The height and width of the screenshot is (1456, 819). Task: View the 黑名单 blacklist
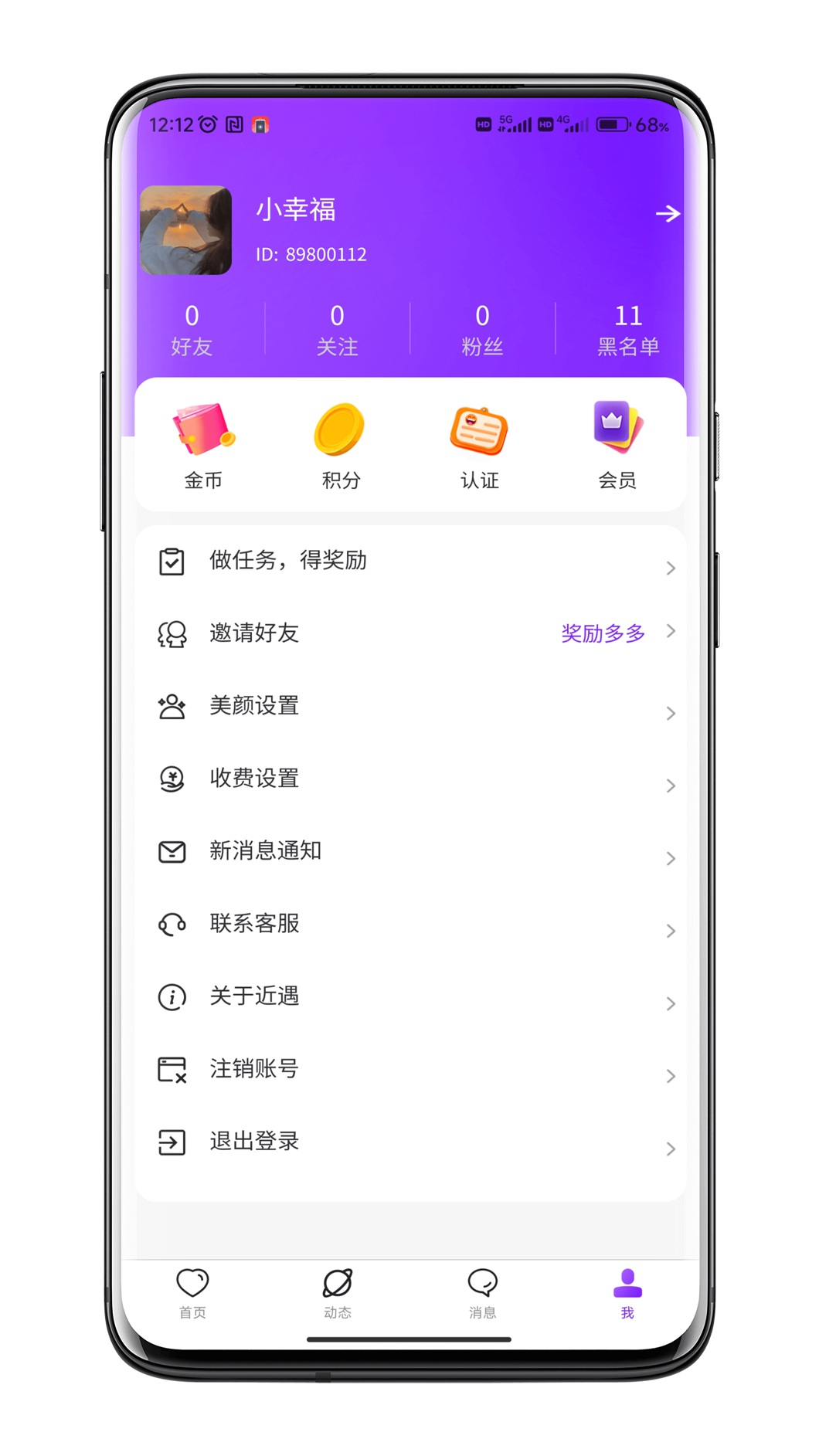[627, 330]
